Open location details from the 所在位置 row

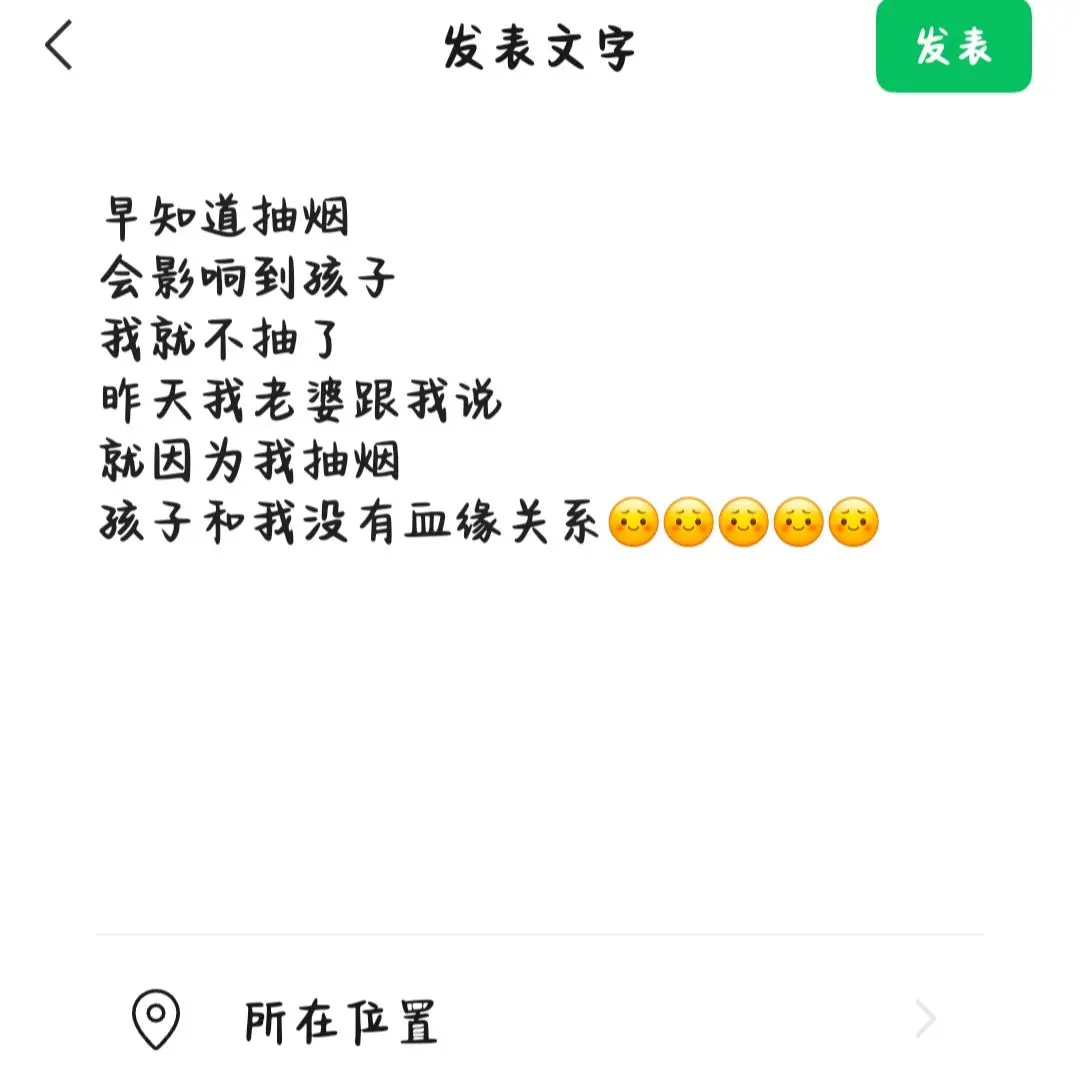[340, 1019]
